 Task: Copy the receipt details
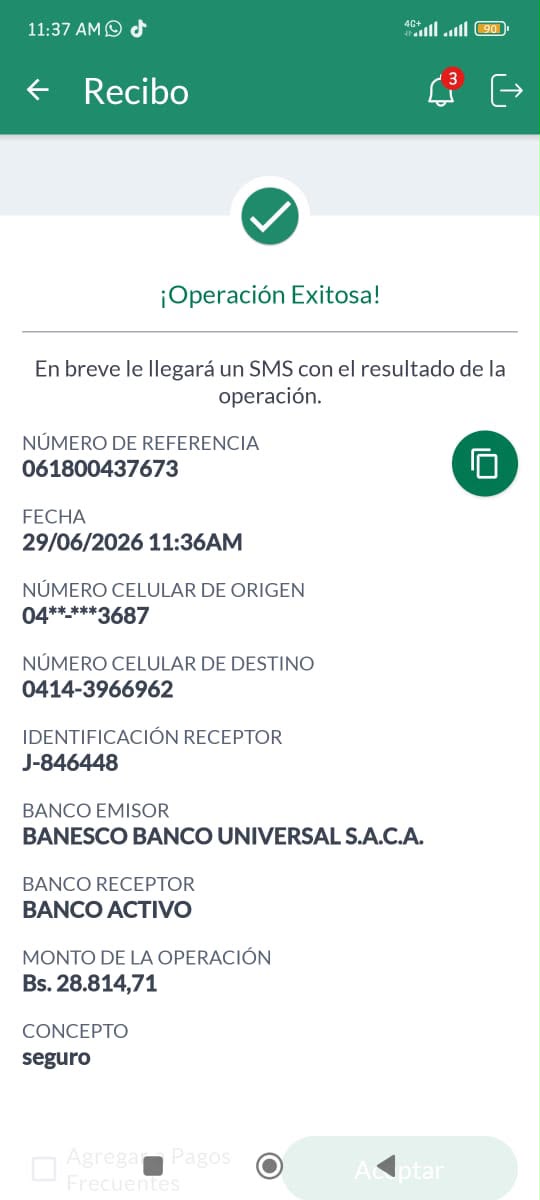485,463
